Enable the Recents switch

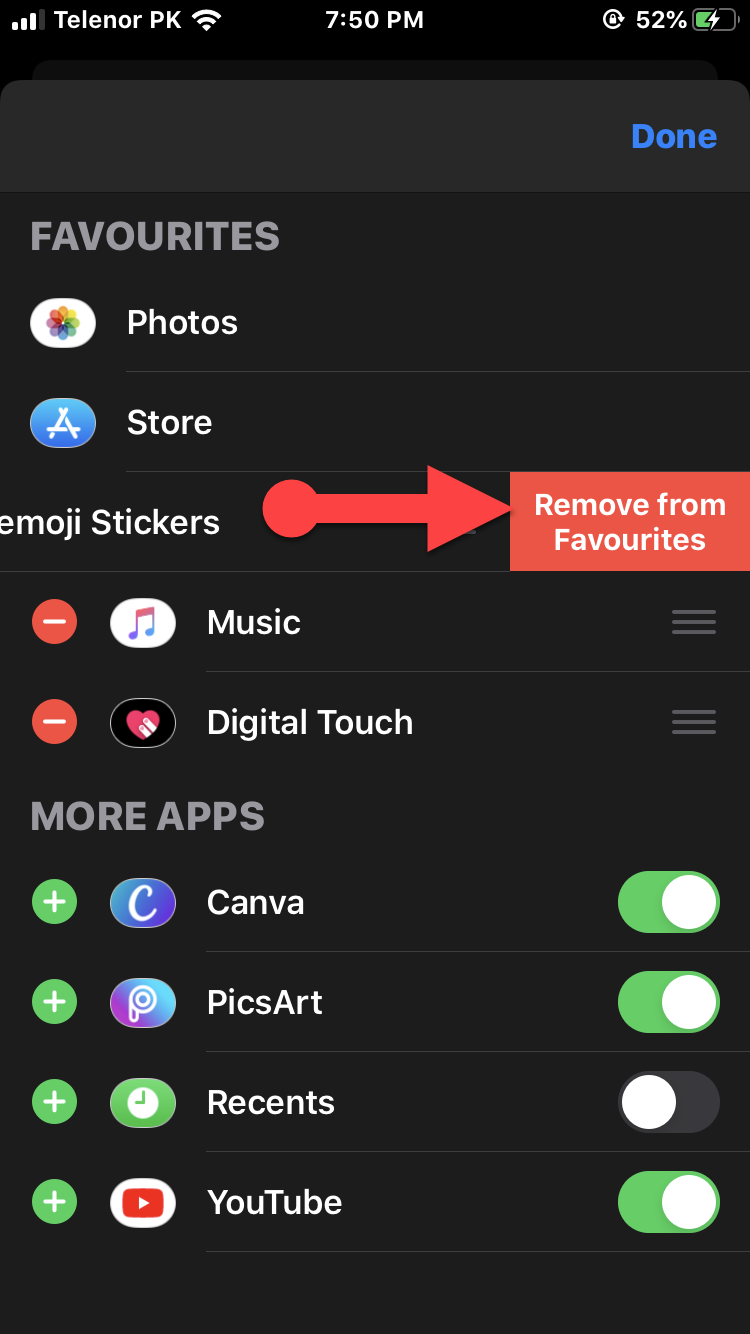[x=668, y=1102]
